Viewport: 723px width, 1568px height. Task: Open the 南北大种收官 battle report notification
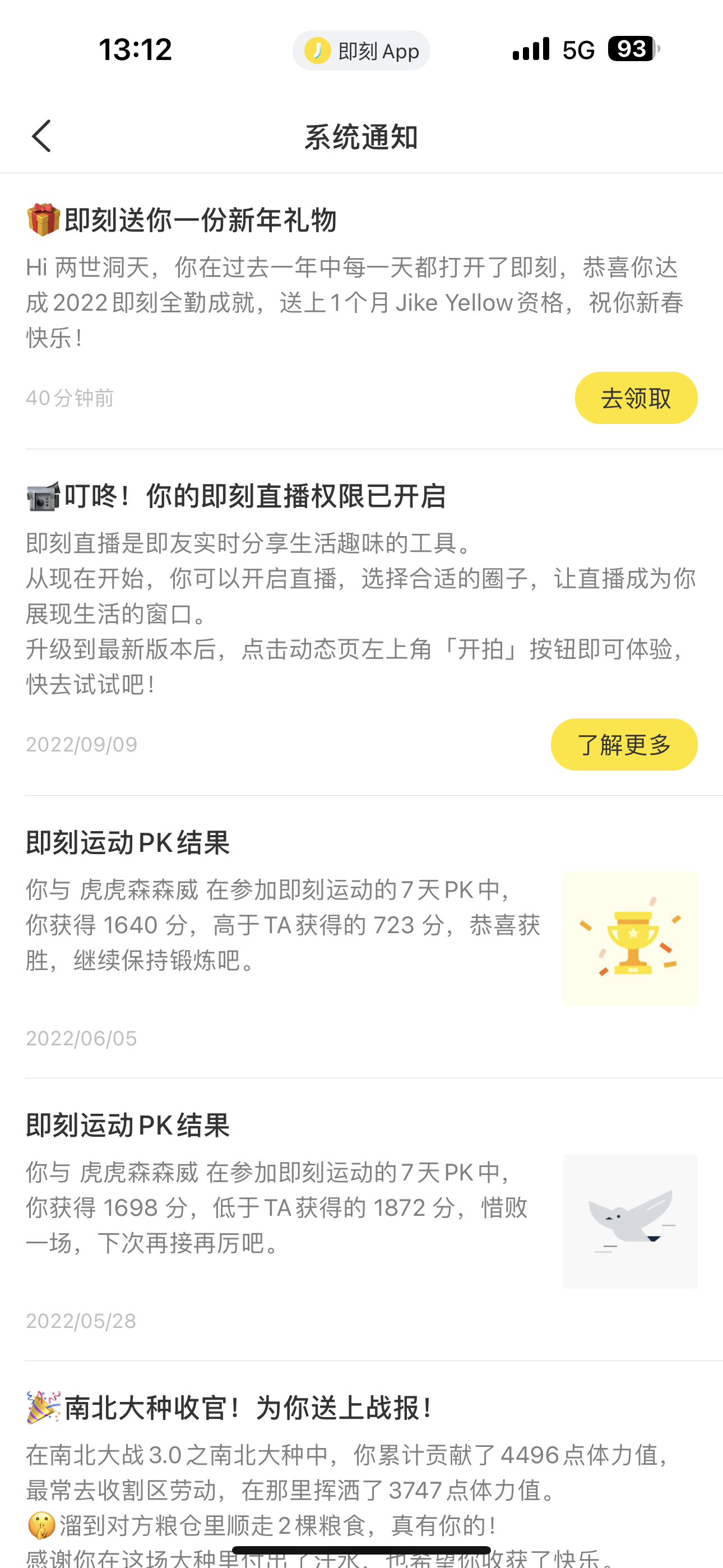pyautogui.click(x=361, y=1464)
